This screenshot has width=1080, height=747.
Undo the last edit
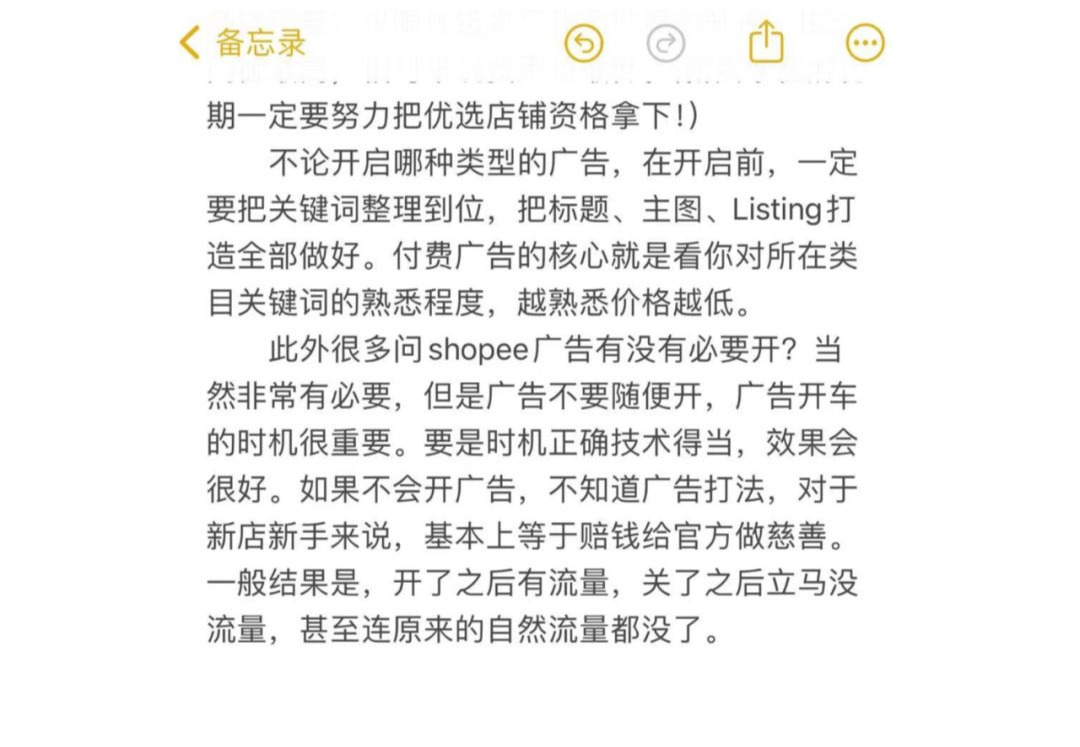tap(584, 43)
